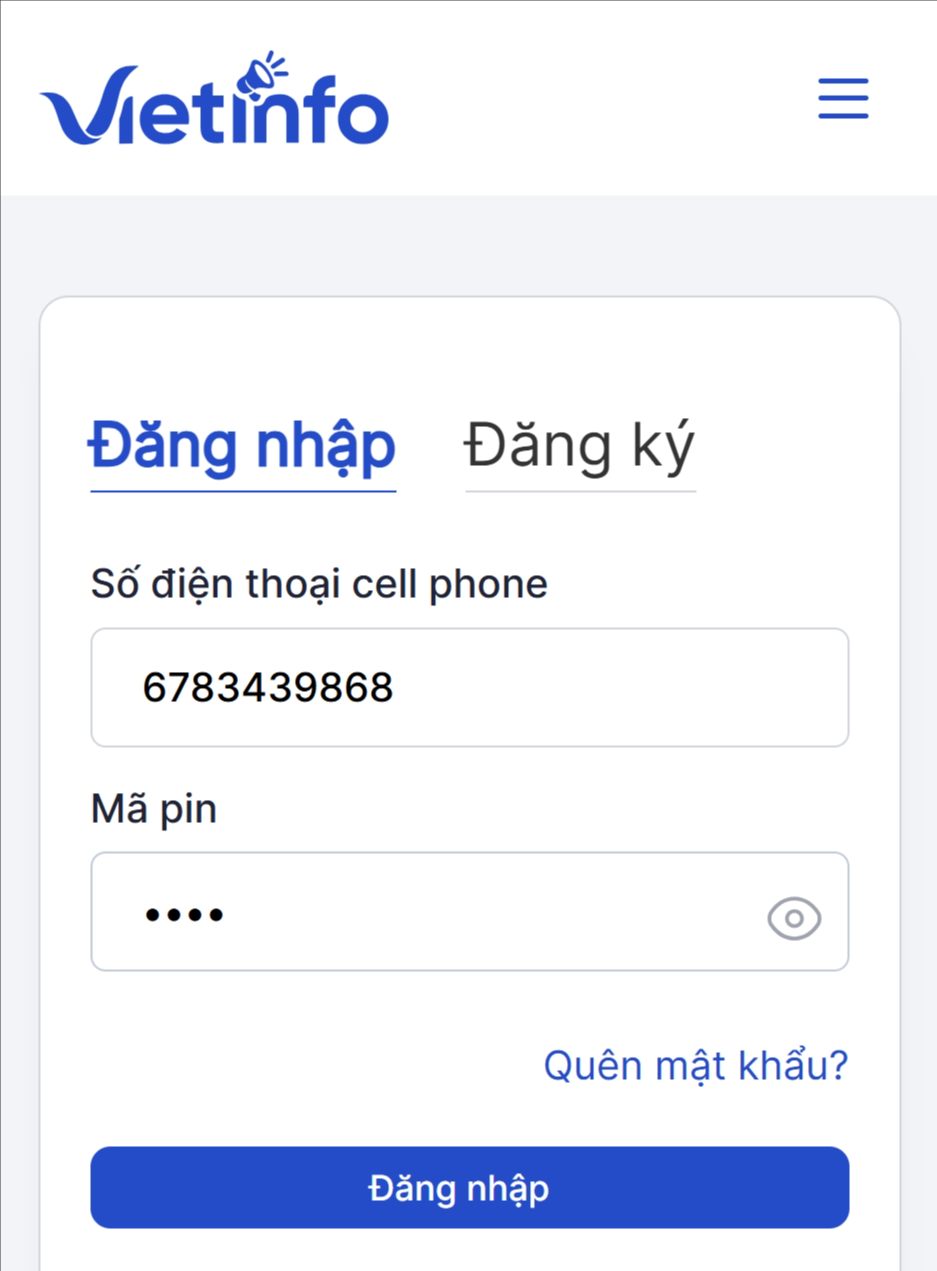Open the Quên mật khẩu? link

[695, 1065]
